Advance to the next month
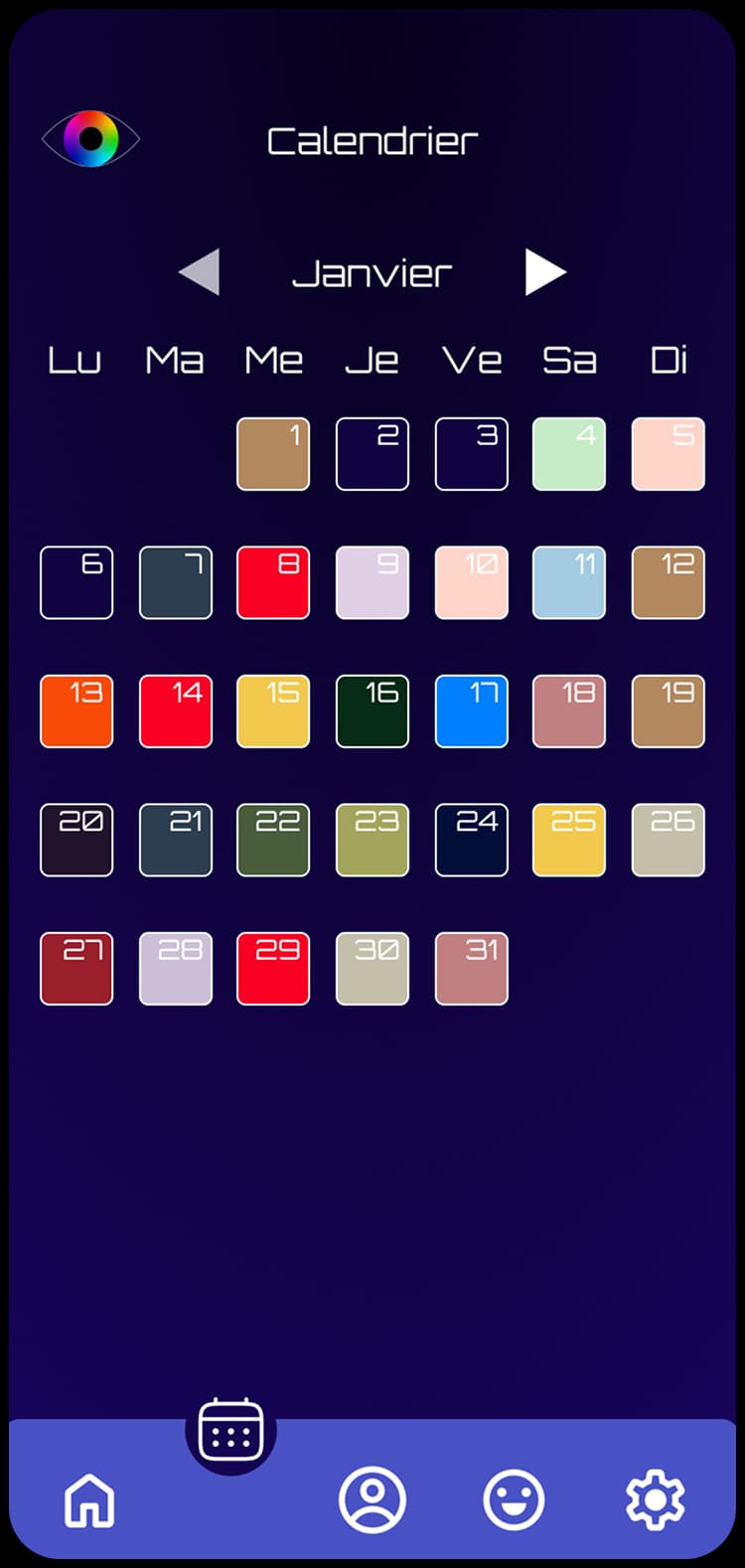 coord(545,272)
